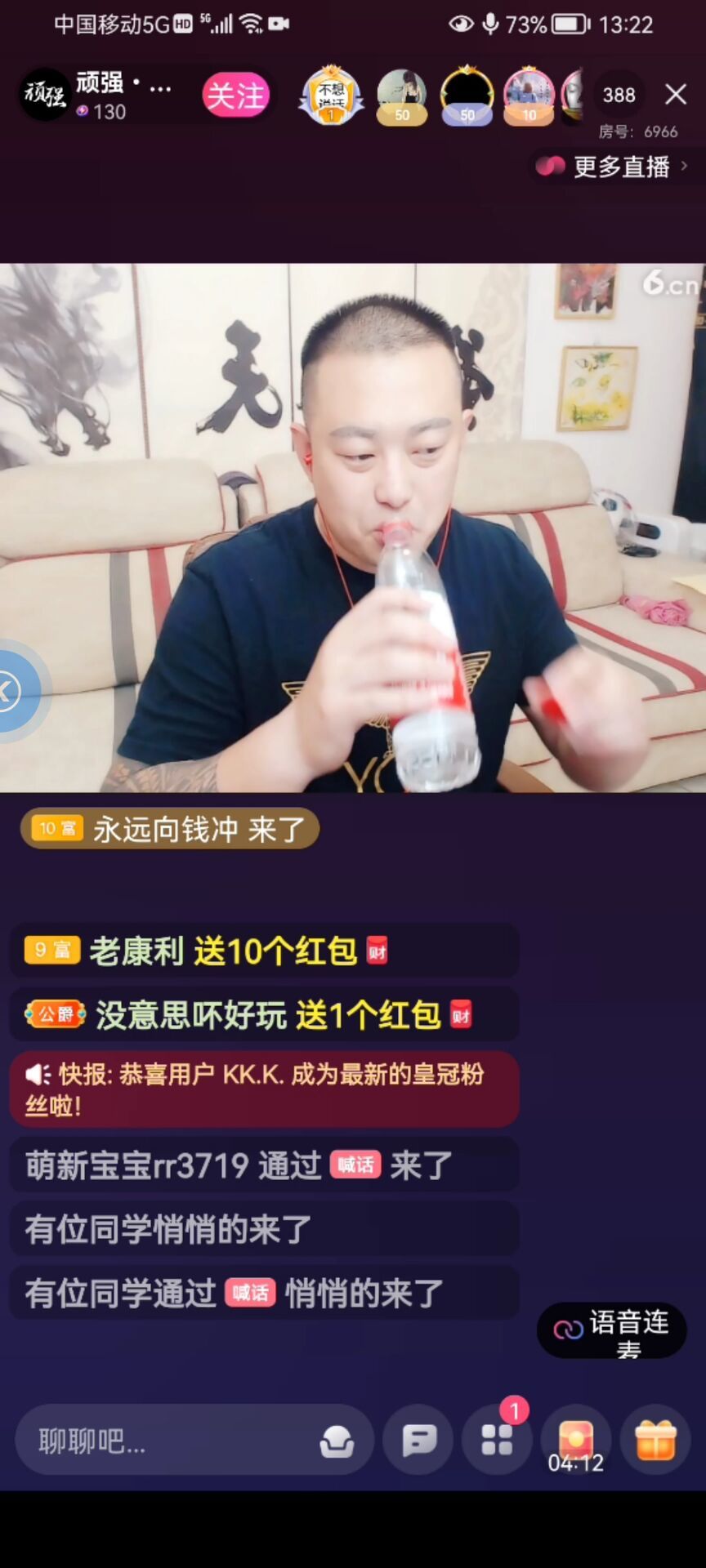706x1568 pixels.
Task: Open the chat message bubble icon
Action: click(x=419, y=1440)
